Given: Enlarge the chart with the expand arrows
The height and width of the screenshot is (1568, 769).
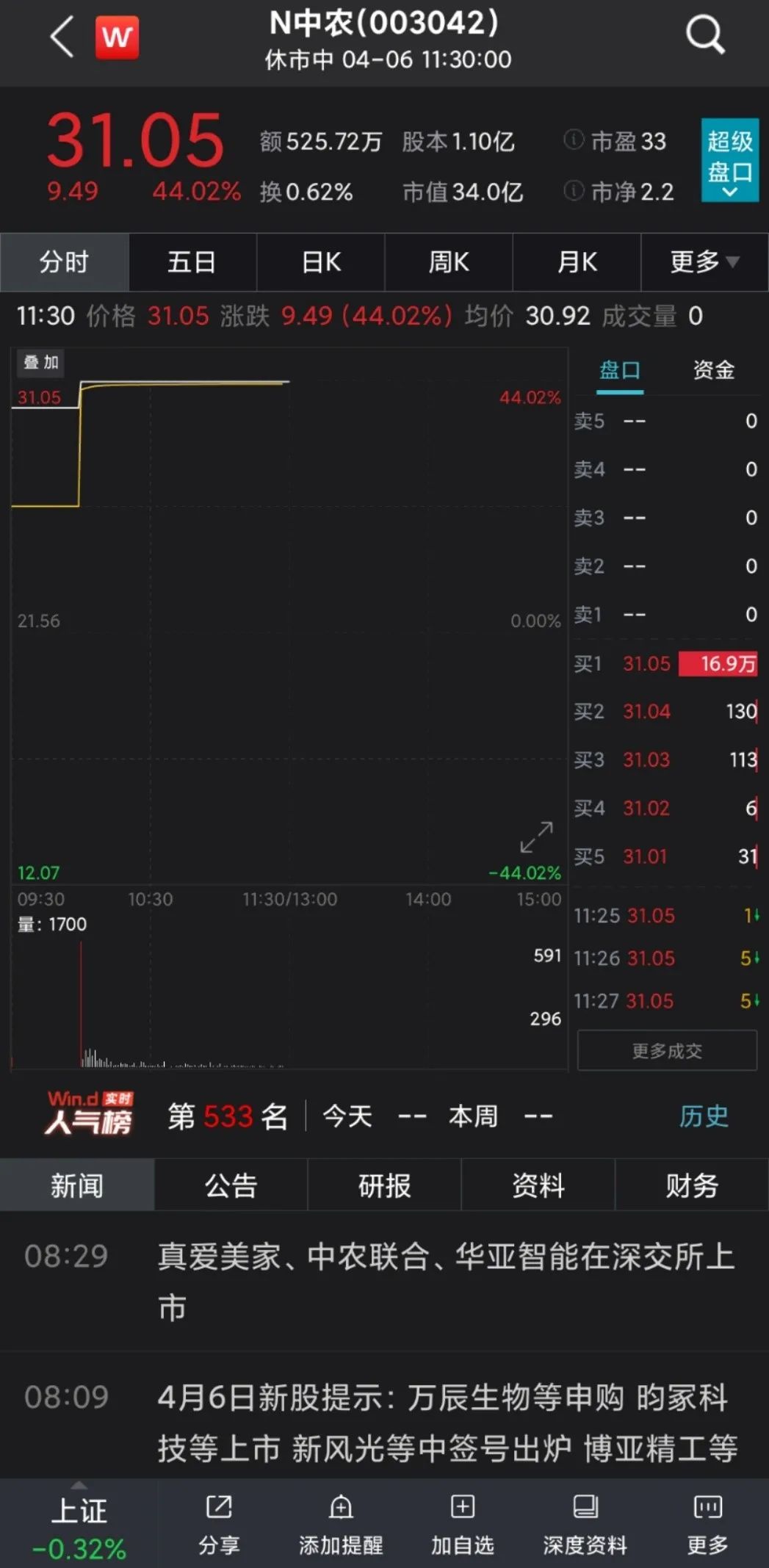Looking at the screenshot, I should [536, 837].
